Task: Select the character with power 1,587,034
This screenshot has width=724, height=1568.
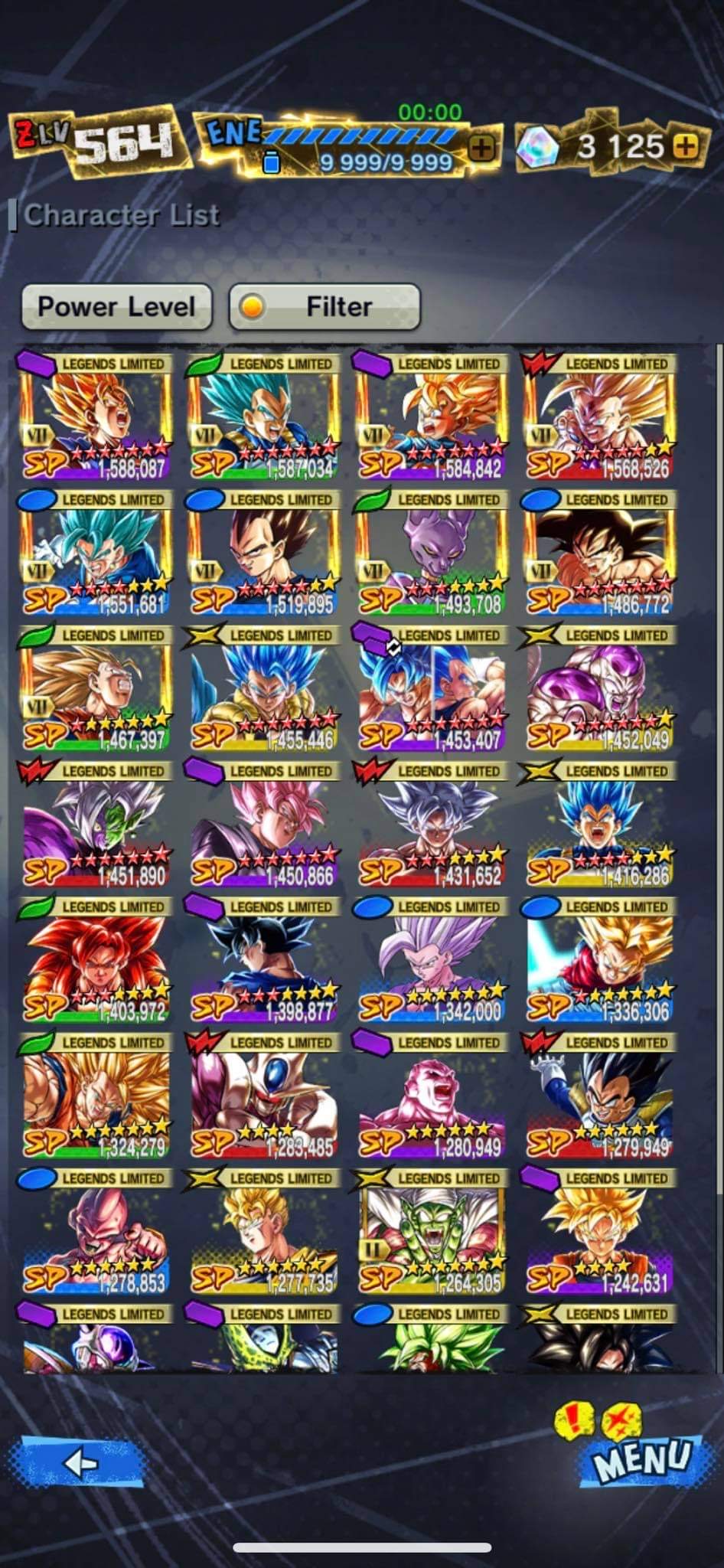Action: tap(263, 417)
